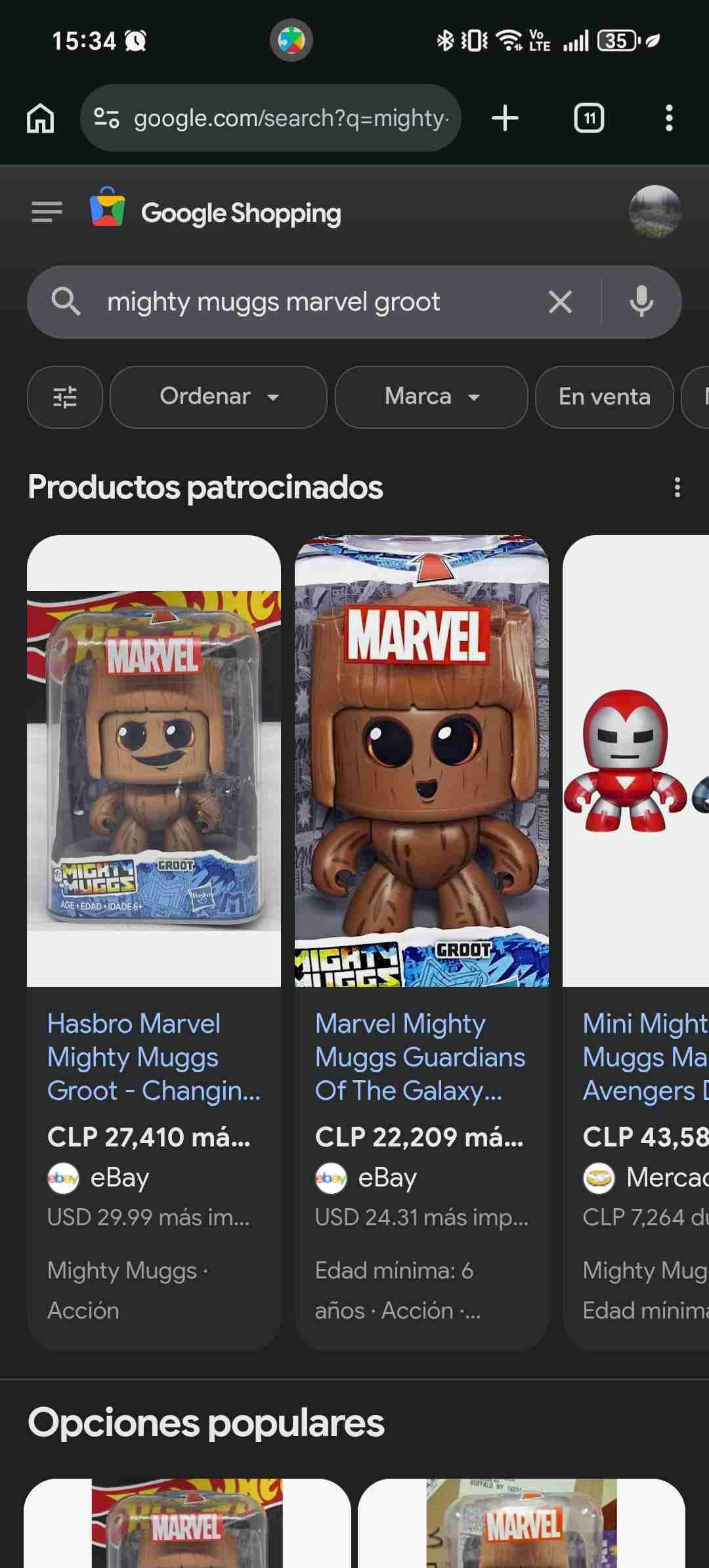Open a new Chrome tab

tap(504, 118)
